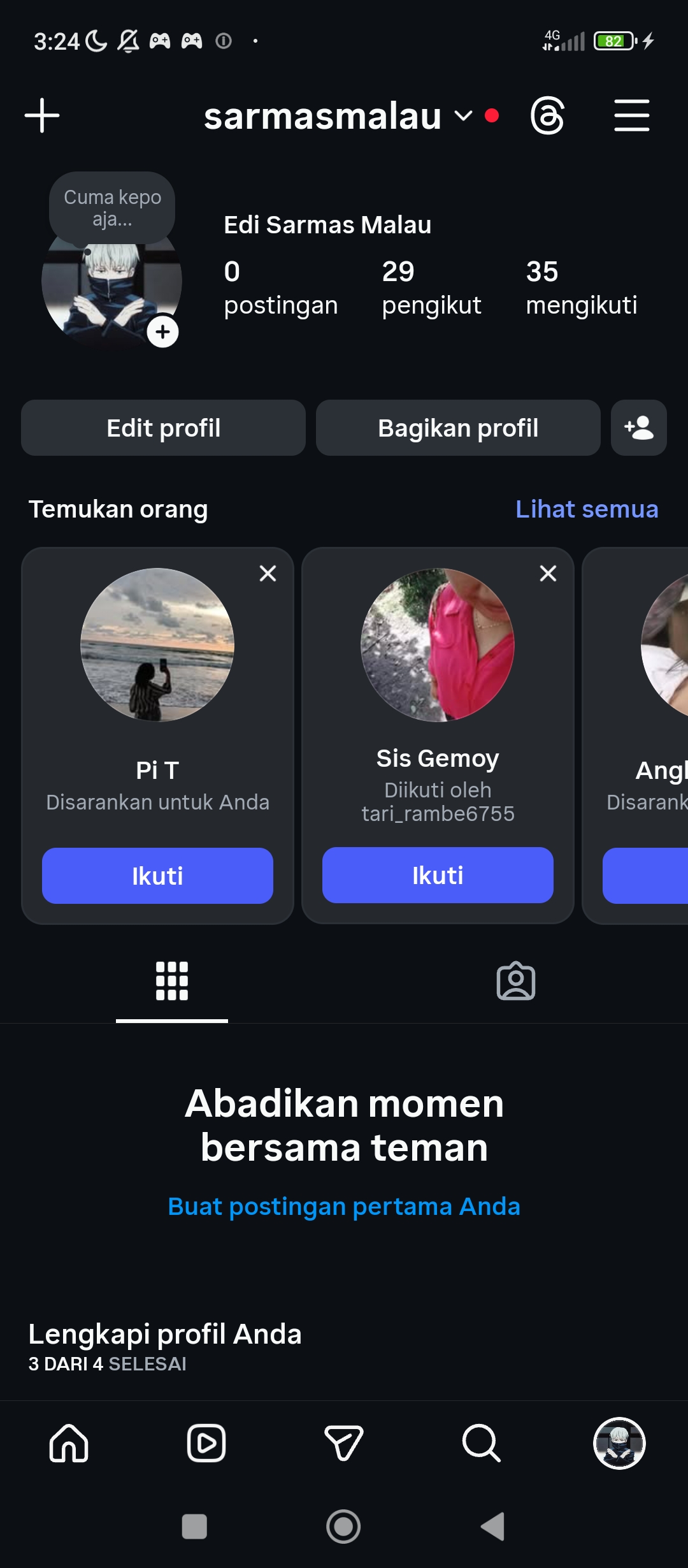Image resolution: width=688 pixels, height=1568 pixels.
Task: Open the hamburger menu
Action: pos(631,115)
